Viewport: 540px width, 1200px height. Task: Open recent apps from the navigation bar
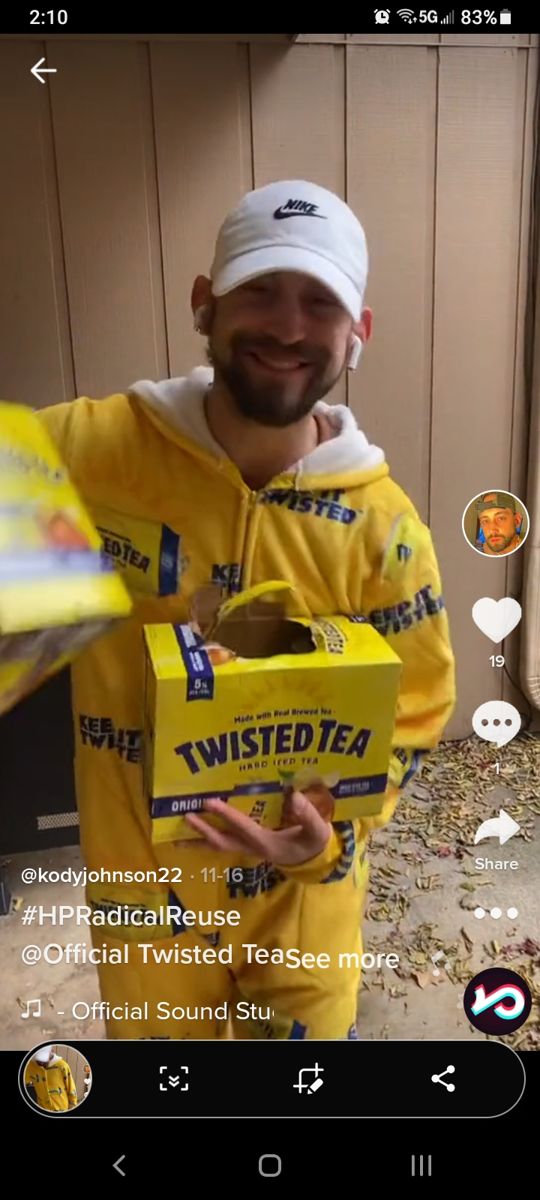click(421, 1165)
